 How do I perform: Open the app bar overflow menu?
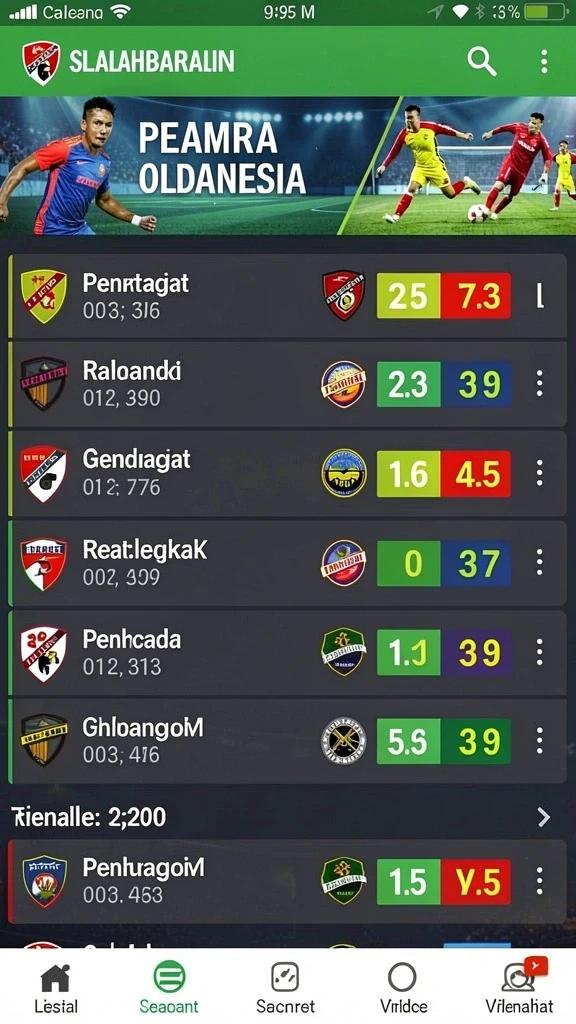[x=543, y=62]
